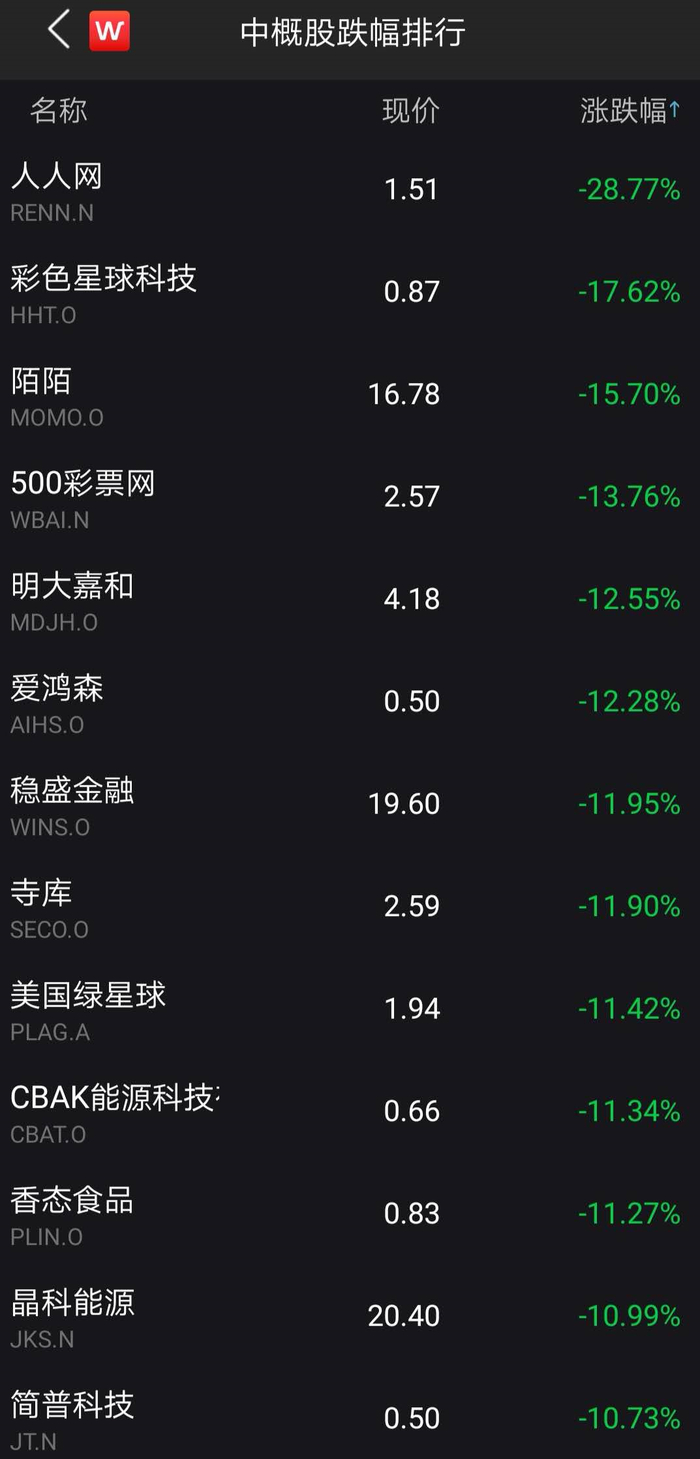This screenshot has height=1459, width=700.
Task: Tap the red W icon
Action: [x=109, y=32]
